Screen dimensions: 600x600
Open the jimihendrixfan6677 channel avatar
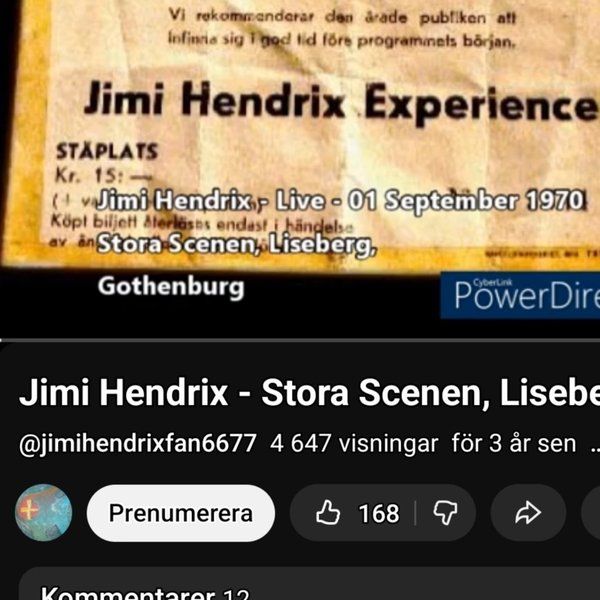43,513
